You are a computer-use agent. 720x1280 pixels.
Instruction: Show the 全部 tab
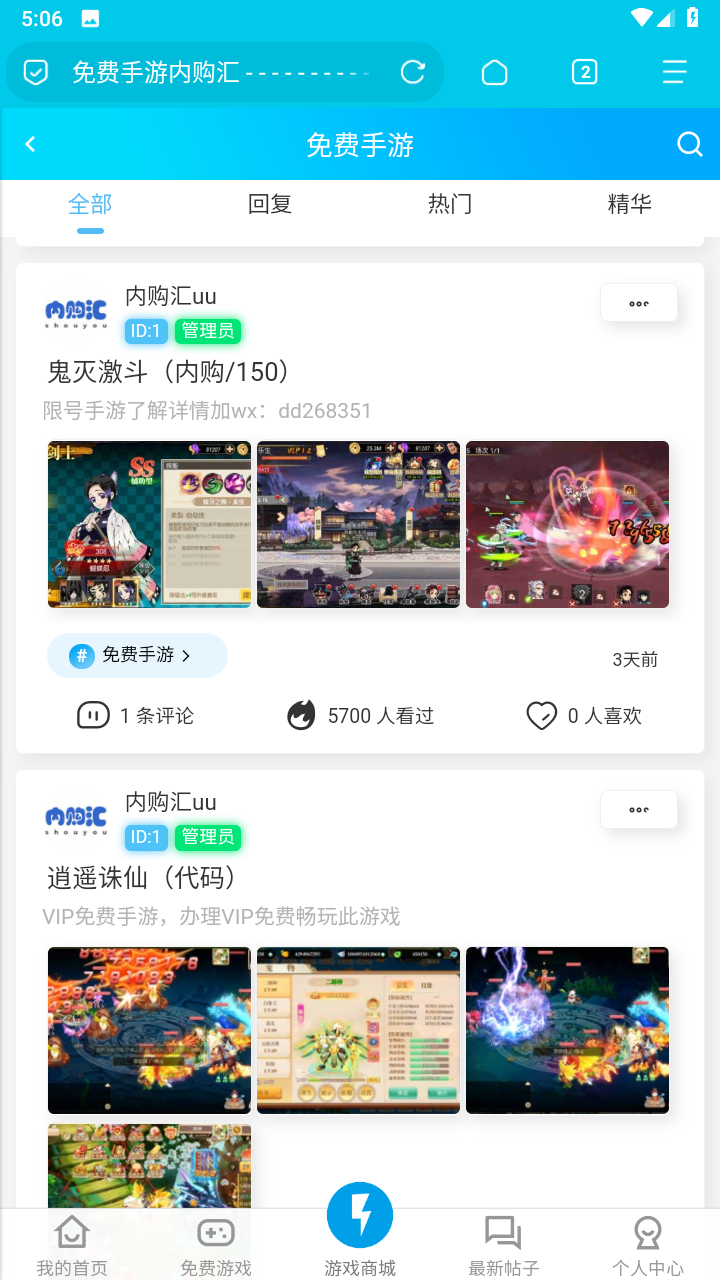coord(90,205)
